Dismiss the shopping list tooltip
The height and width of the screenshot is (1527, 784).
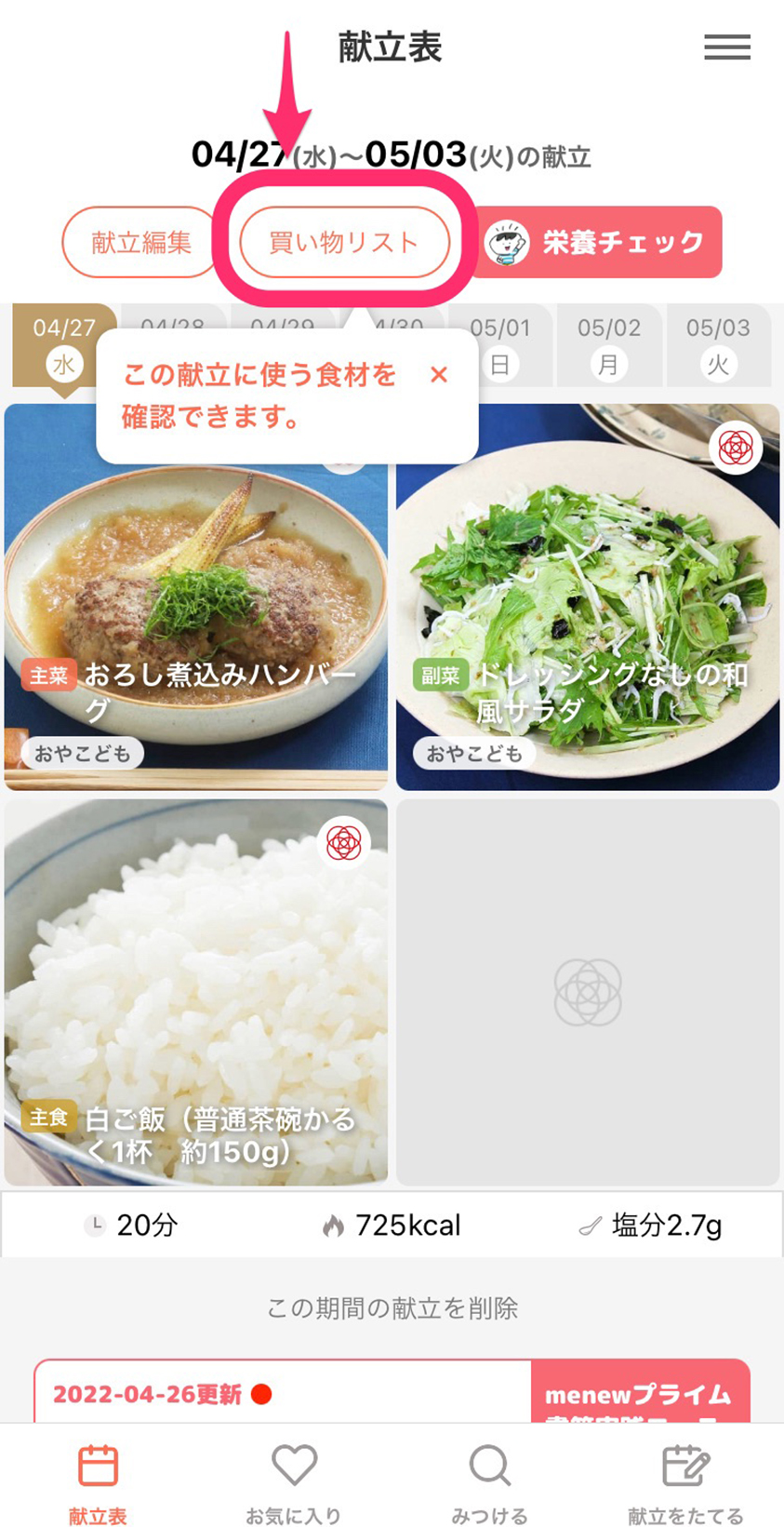pyautogui.click(x=439, y=375)
